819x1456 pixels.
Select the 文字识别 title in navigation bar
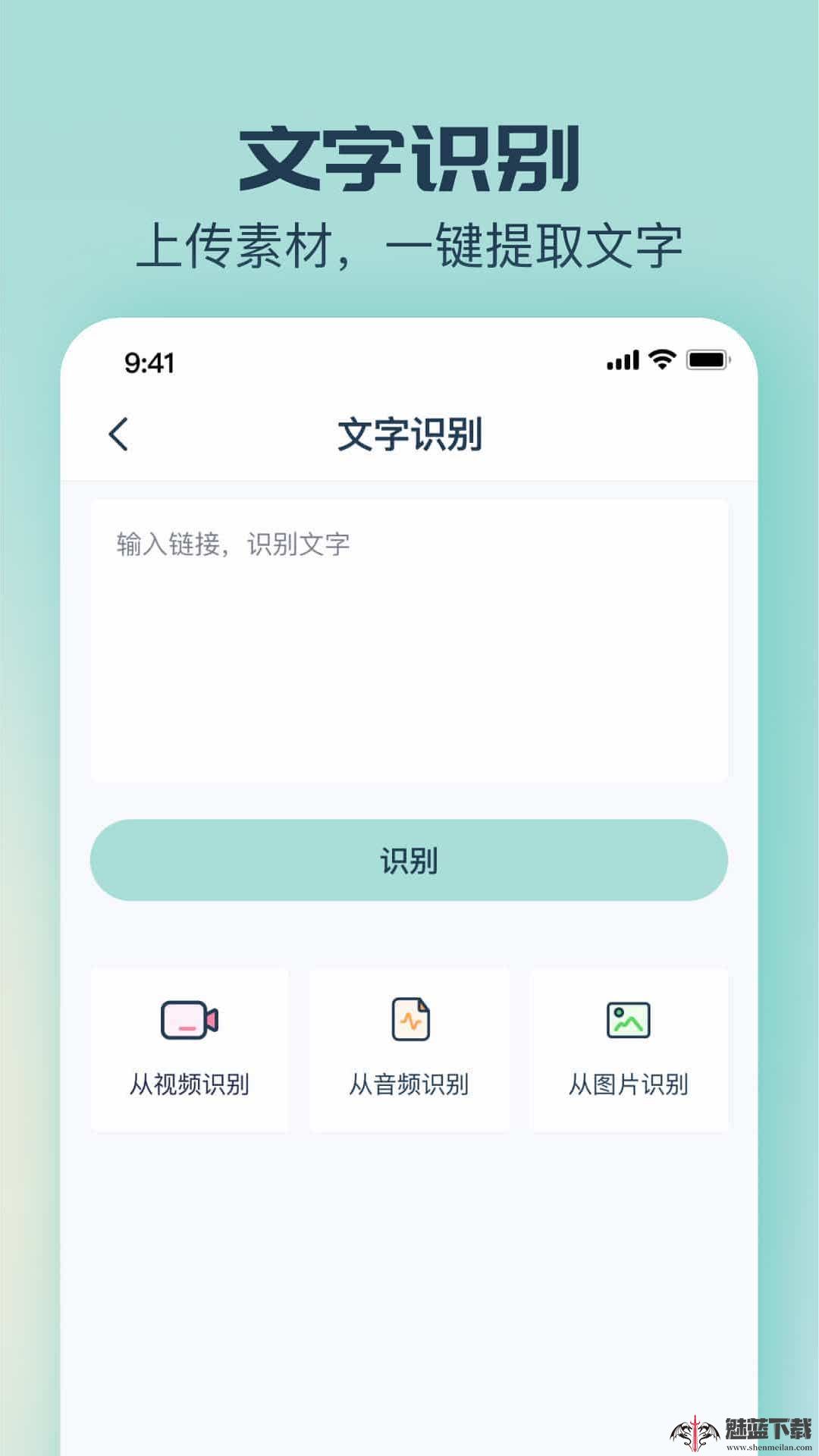click(x=409, y=432)
